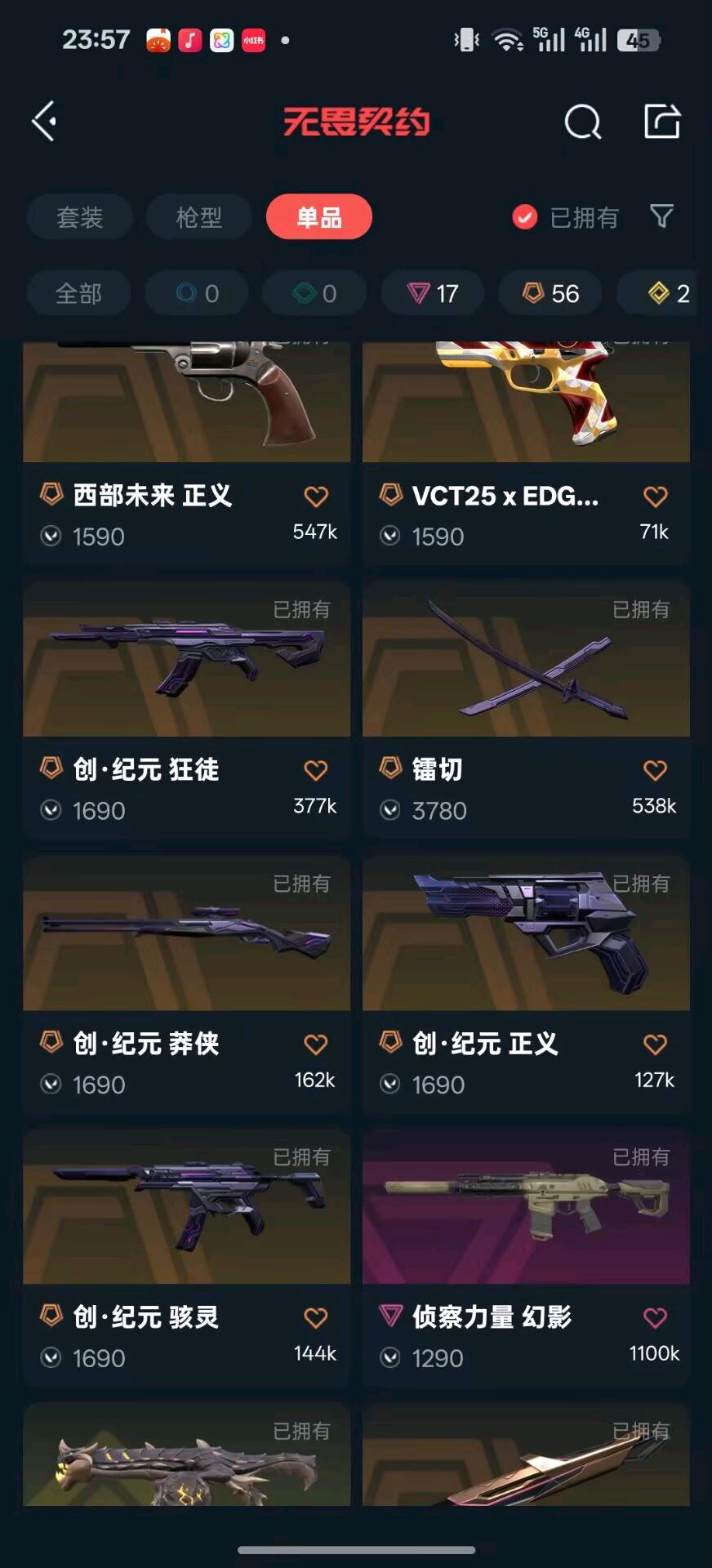
Task: Select the 全部 chip
Action: coord(78,293)
